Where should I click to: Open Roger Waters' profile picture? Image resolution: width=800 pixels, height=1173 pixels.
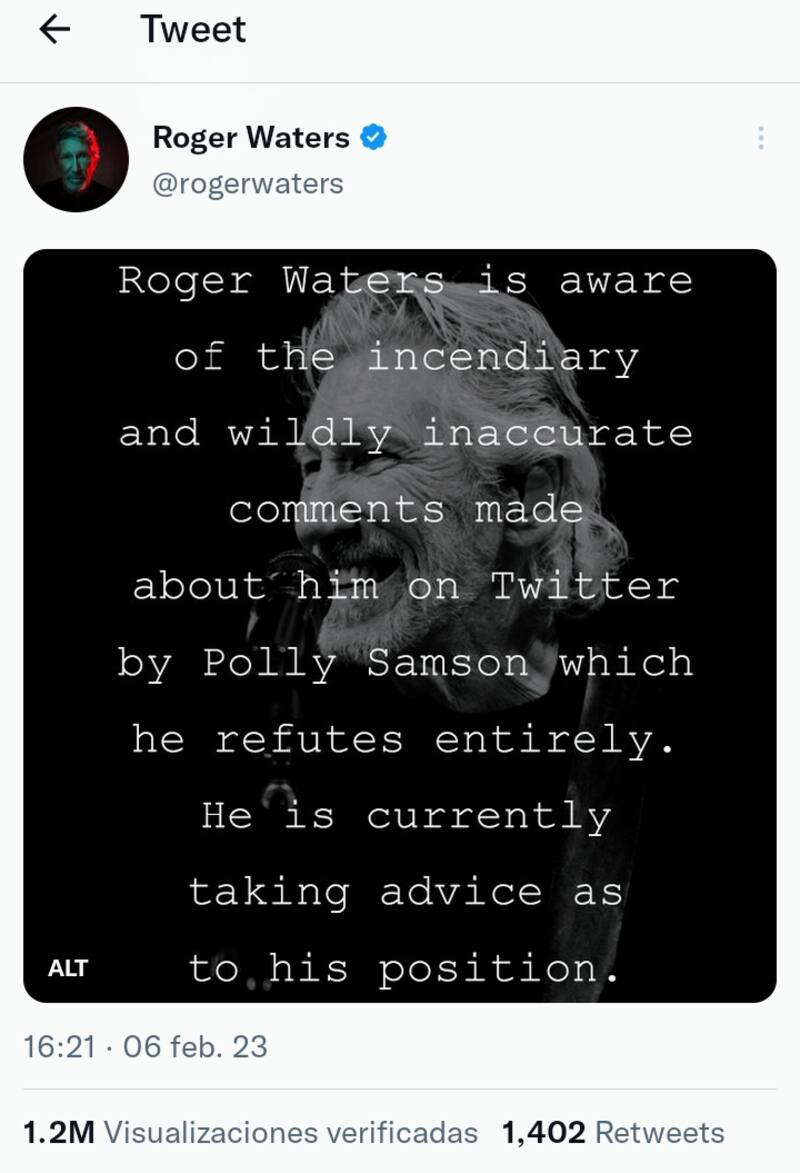[76, 160]
